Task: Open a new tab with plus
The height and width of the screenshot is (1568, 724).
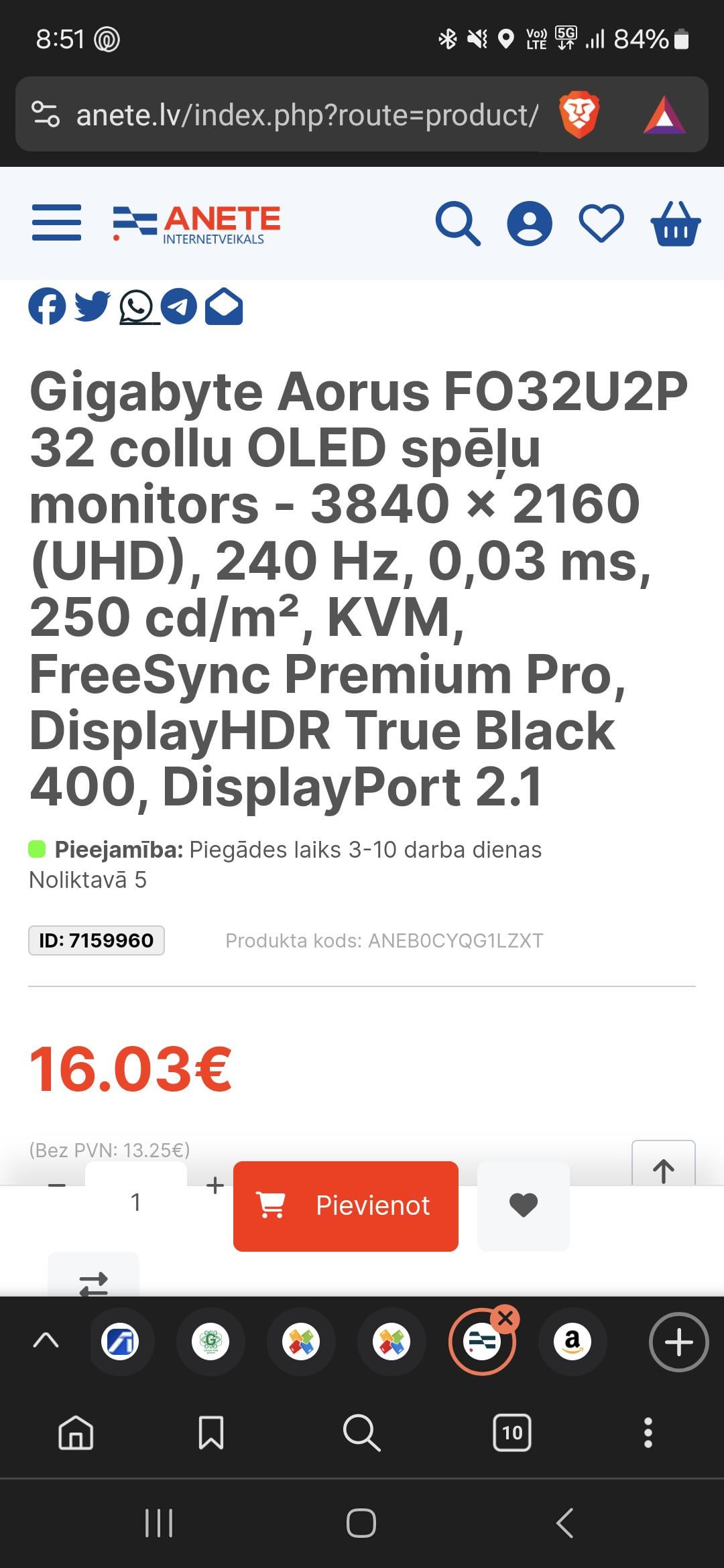Action: tap(678, 1342)
